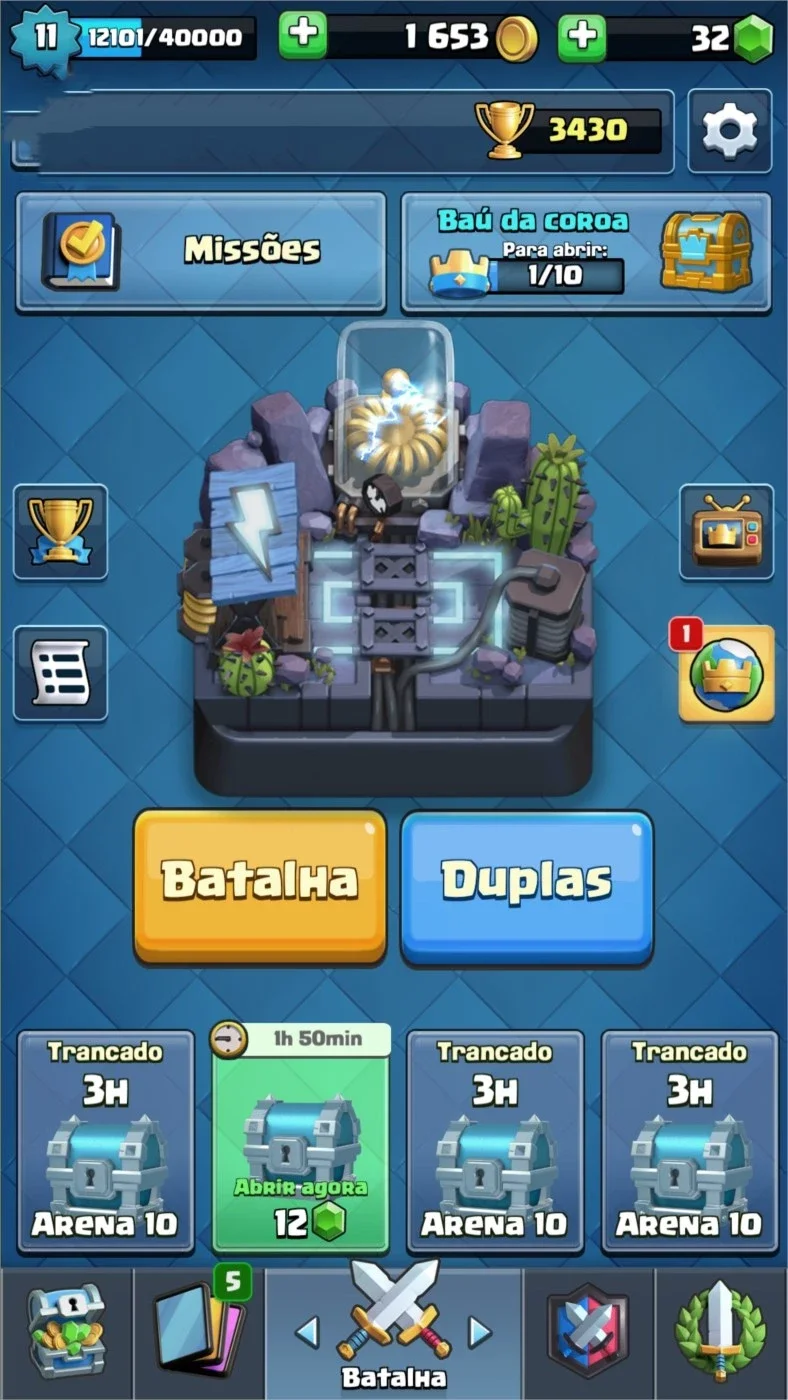
Task: Switch to the cards tab
Action: pos(198,1331)
